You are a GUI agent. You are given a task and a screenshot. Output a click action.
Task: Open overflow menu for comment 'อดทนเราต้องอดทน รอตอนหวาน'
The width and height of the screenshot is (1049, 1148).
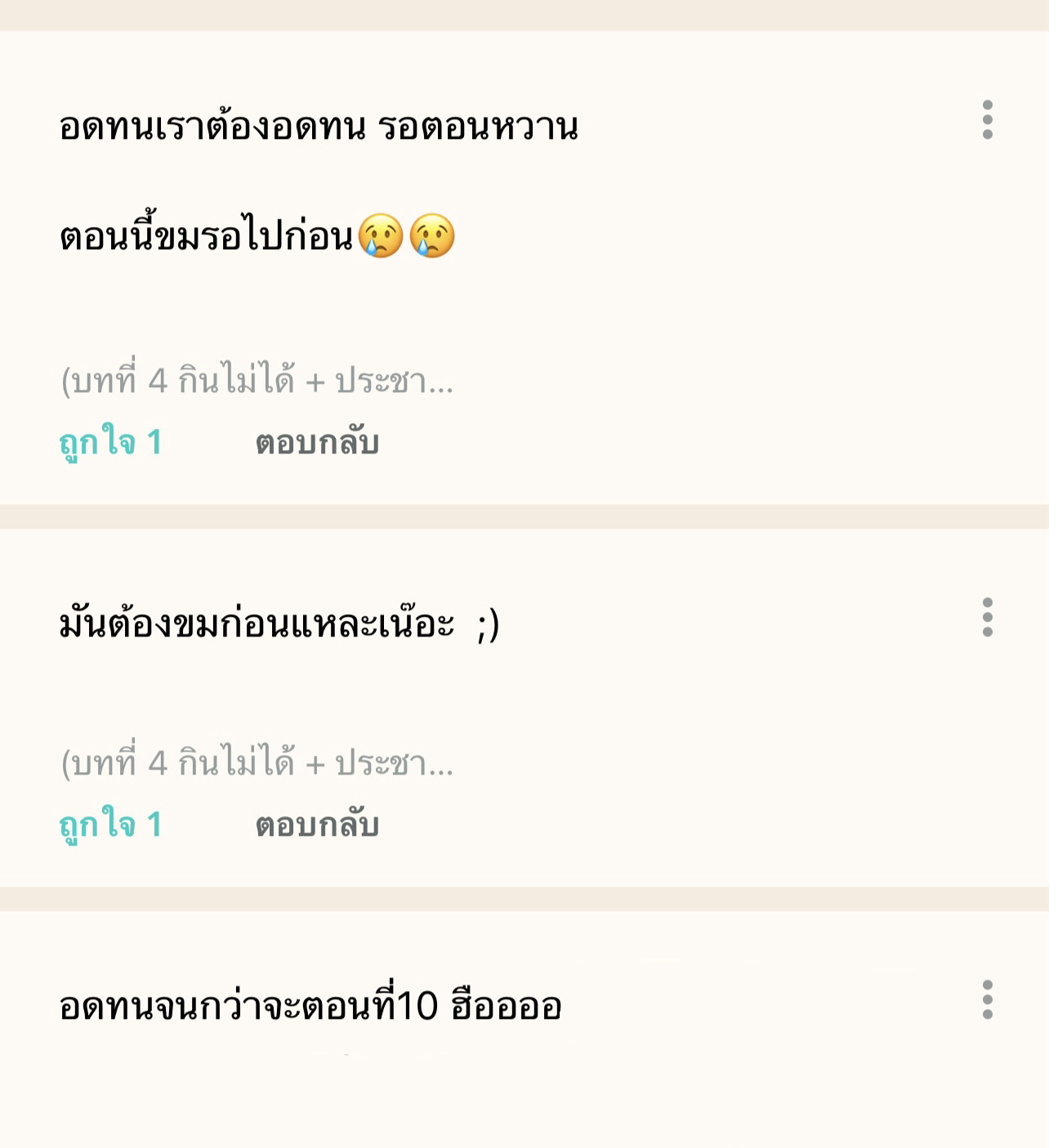[x=987, y=120]
